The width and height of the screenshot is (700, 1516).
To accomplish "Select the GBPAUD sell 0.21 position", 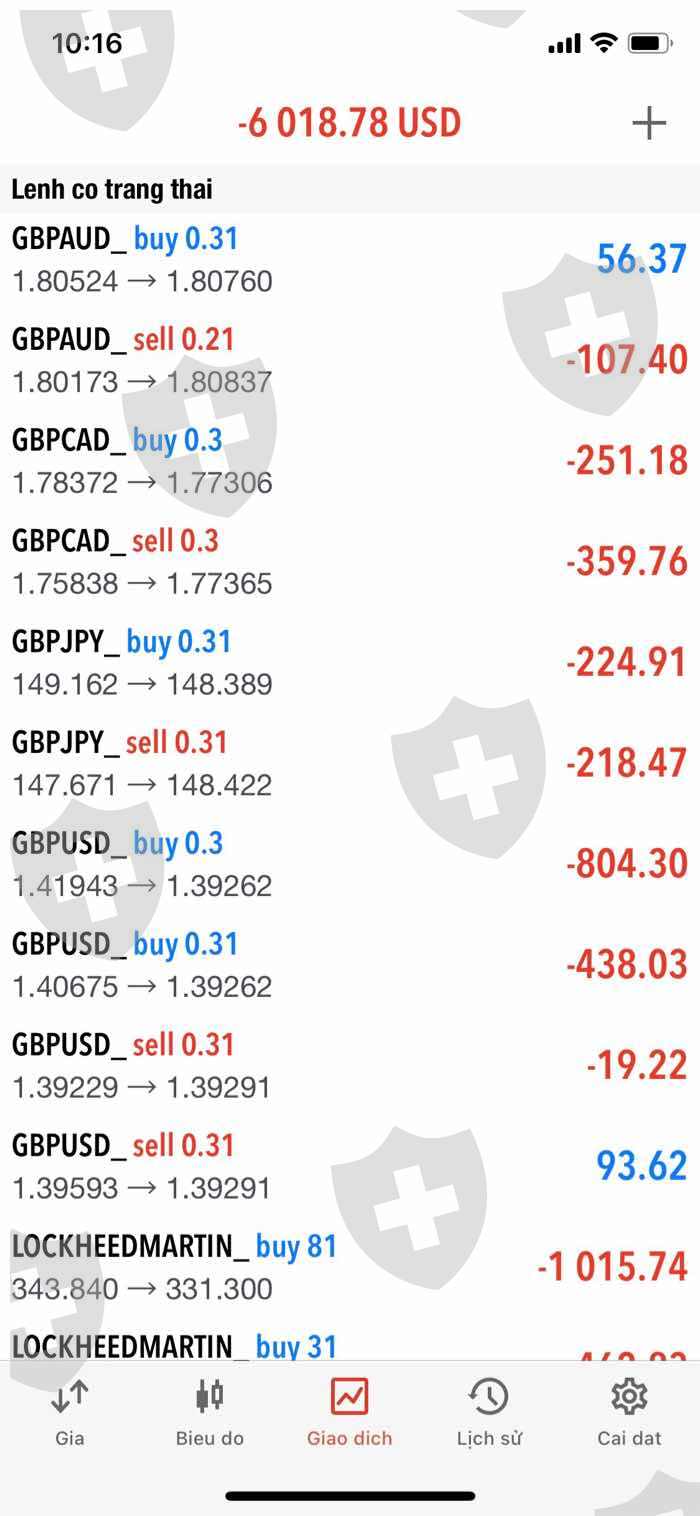I will 349,360.
